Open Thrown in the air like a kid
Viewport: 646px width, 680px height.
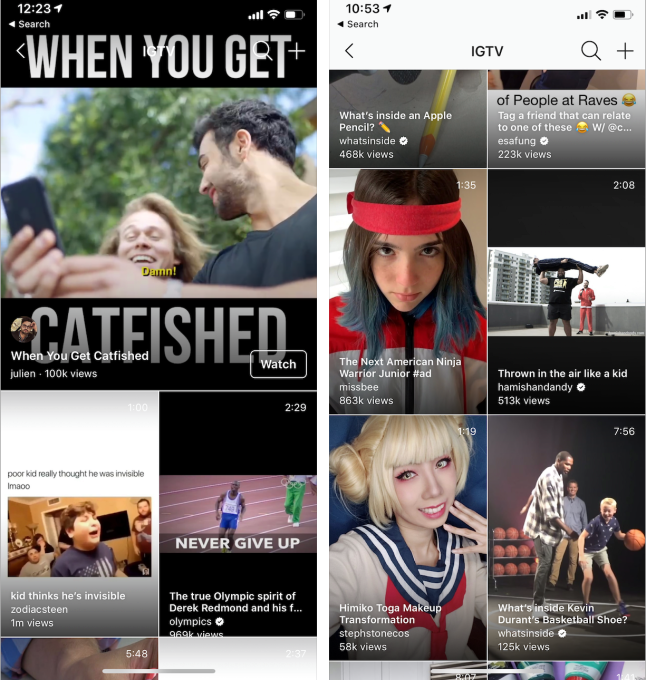[x=567, y=290]
